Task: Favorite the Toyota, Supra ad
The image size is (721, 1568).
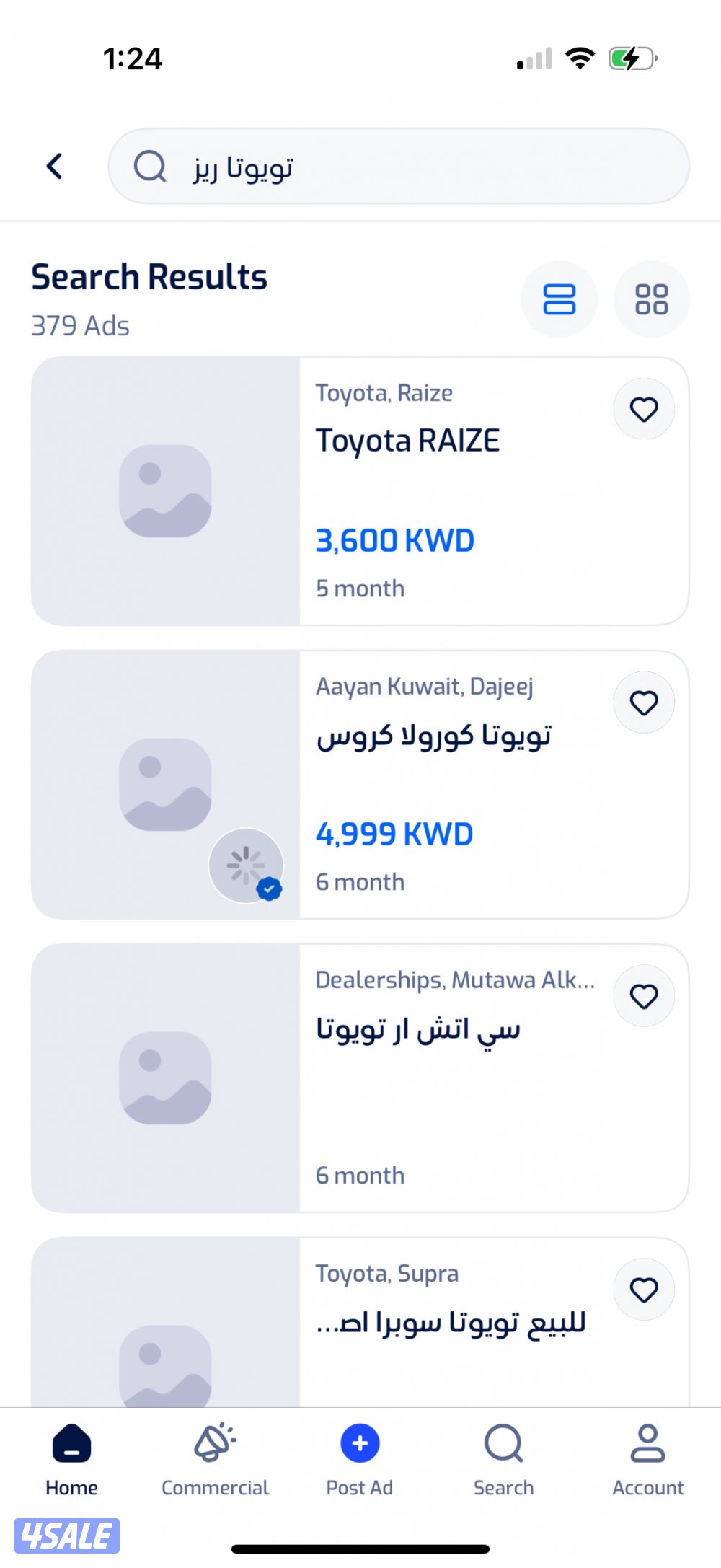Action: pyautogui.click(x=644, y=1290)
